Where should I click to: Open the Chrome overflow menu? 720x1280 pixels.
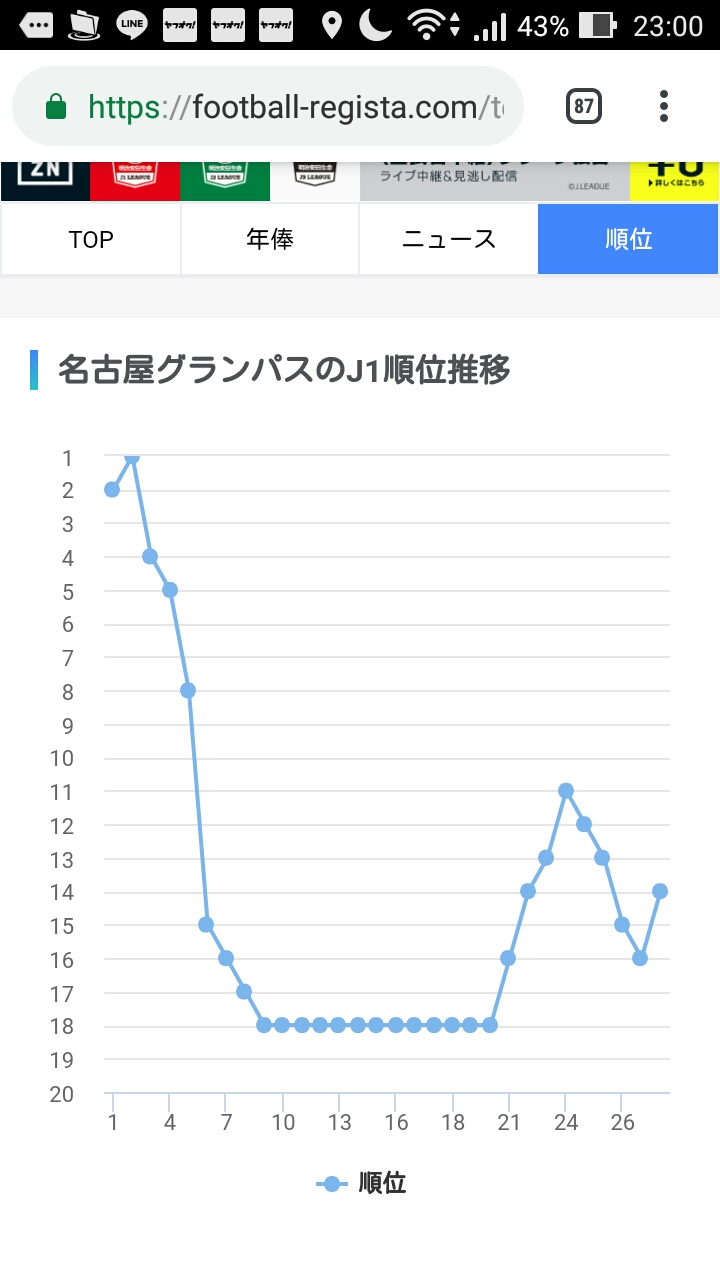click(664, 106)
